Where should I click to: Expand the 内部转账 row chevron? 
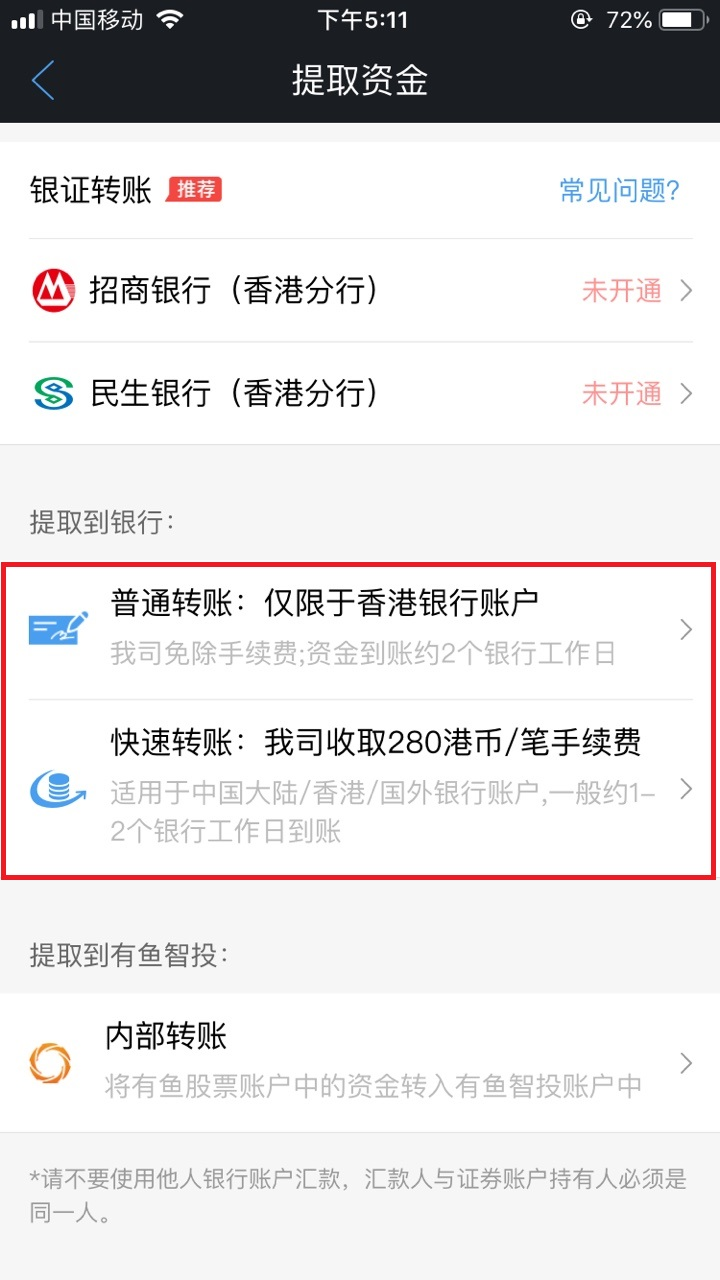coord(686,1063)
